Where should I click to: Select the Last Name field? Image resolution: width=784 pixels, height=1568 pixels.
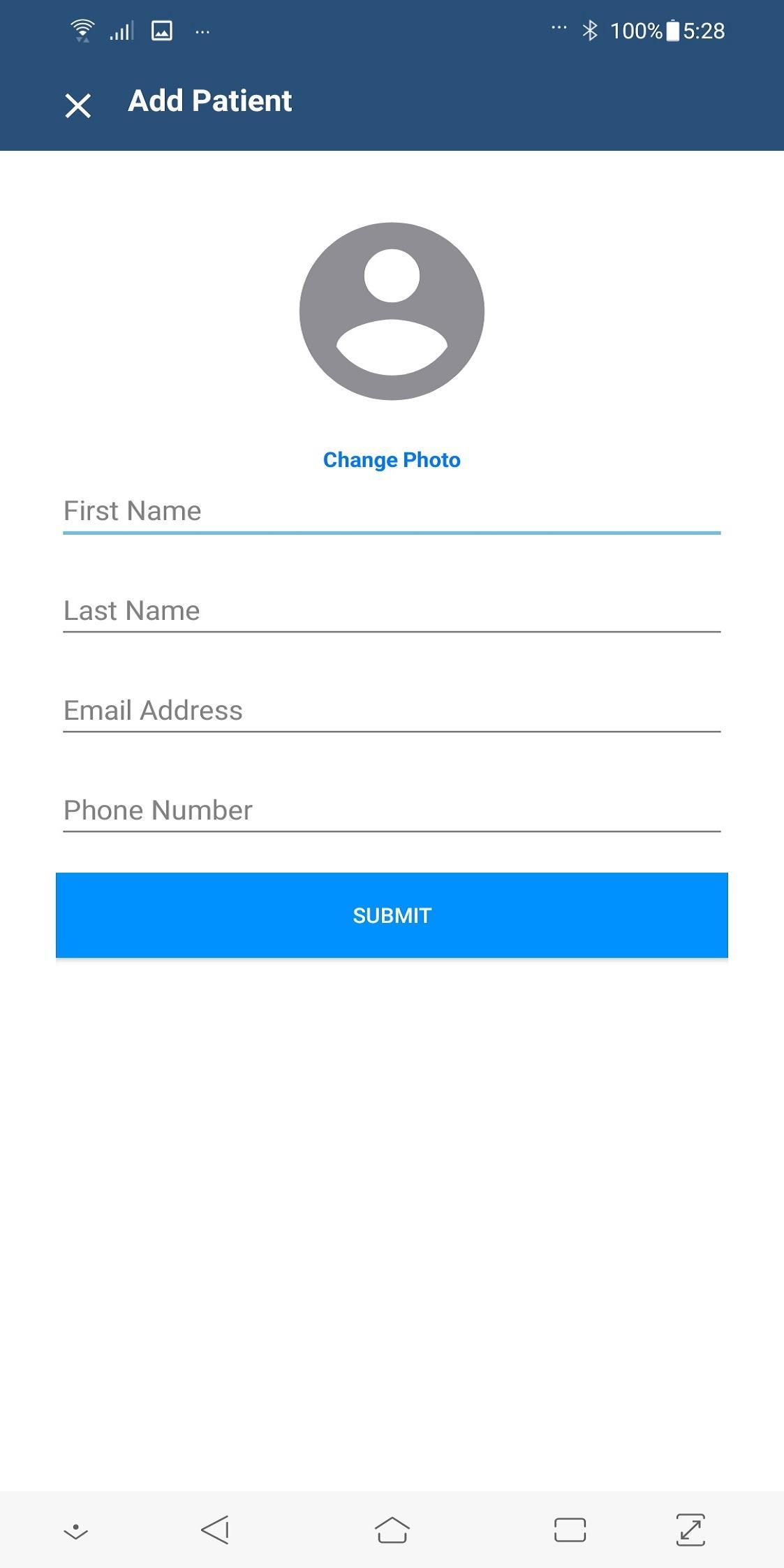pos(392,612)
